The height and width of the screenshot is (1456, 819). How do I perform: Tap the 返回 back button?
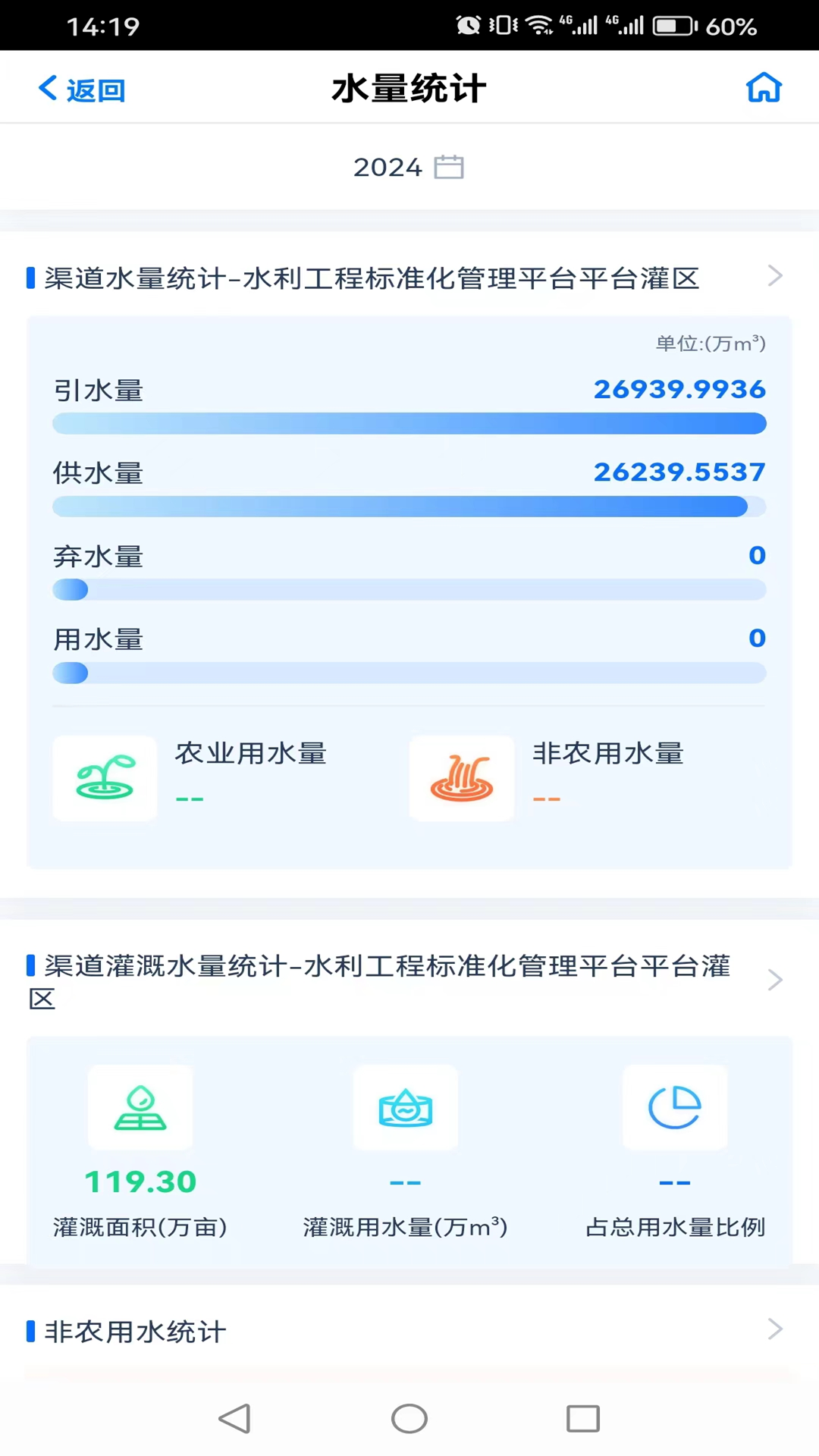pyautogui.click(x=82, y=89)
